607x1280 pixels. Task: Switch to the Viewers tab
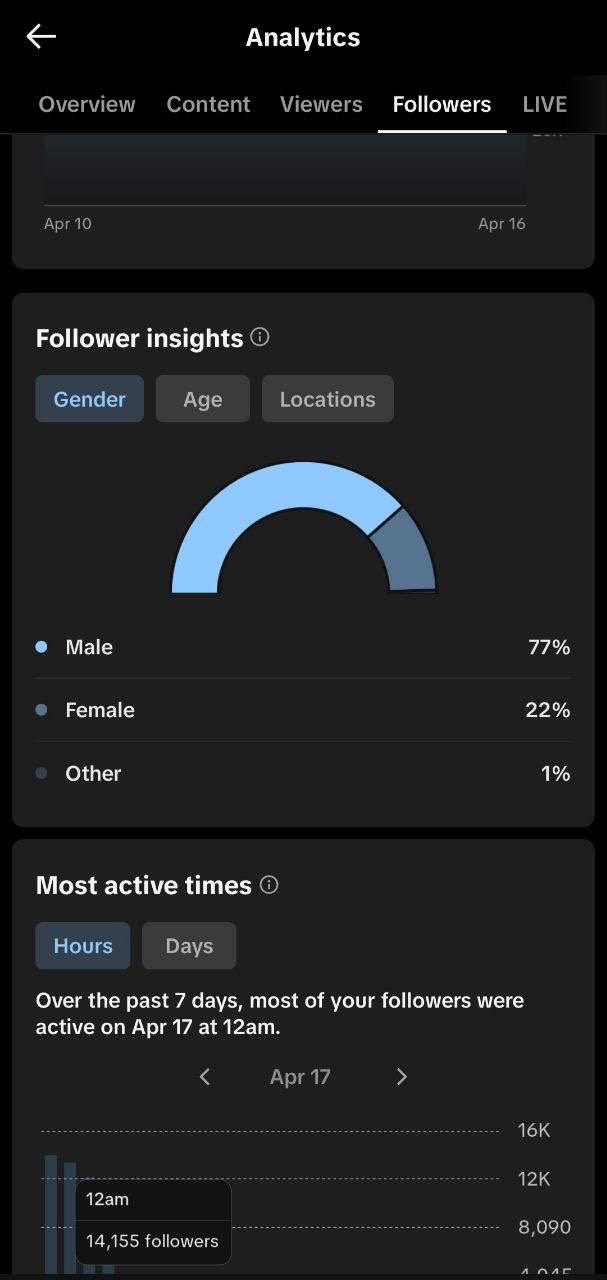(x=321, y=104)
